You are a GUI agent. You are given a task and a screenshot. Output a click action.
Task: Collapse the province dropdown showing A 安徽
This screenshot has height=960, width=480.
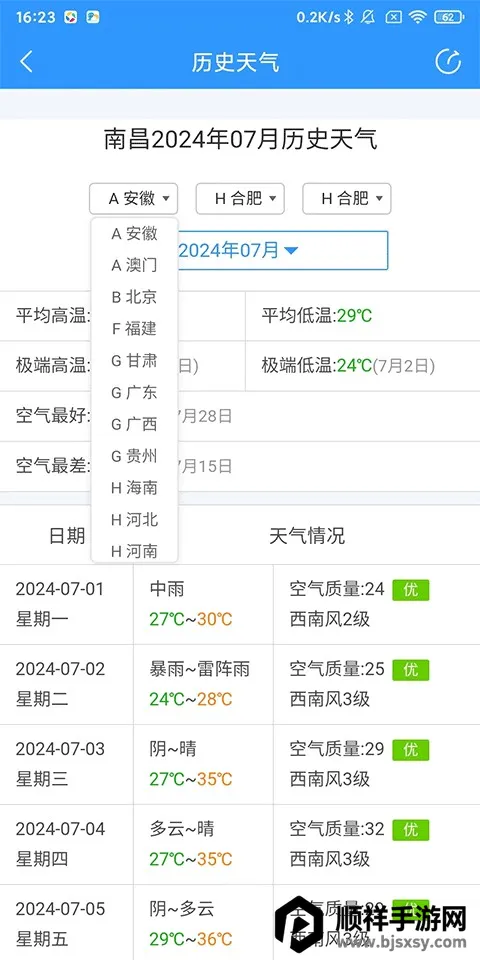pyautogui.click(x=133, y=198)
